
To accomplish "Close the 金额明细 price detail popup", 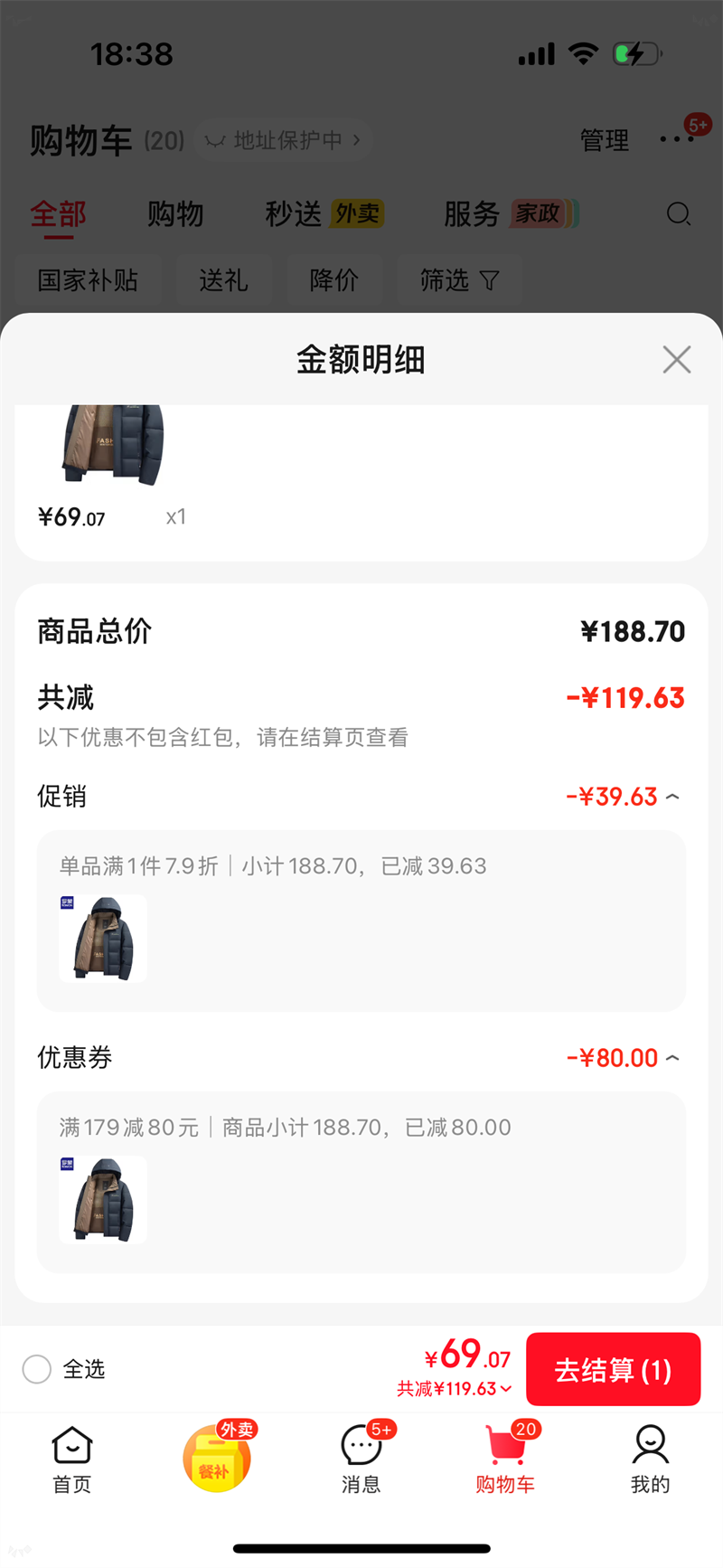I will (x=676, y=359).
